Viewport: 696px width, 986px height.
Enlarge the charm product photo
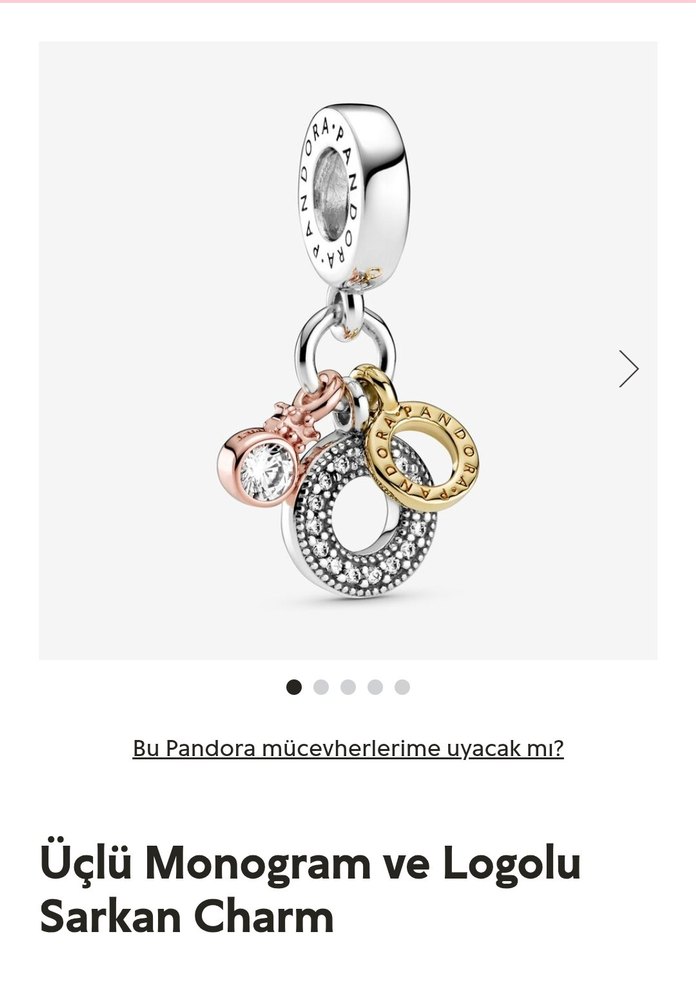click(347, 350)
